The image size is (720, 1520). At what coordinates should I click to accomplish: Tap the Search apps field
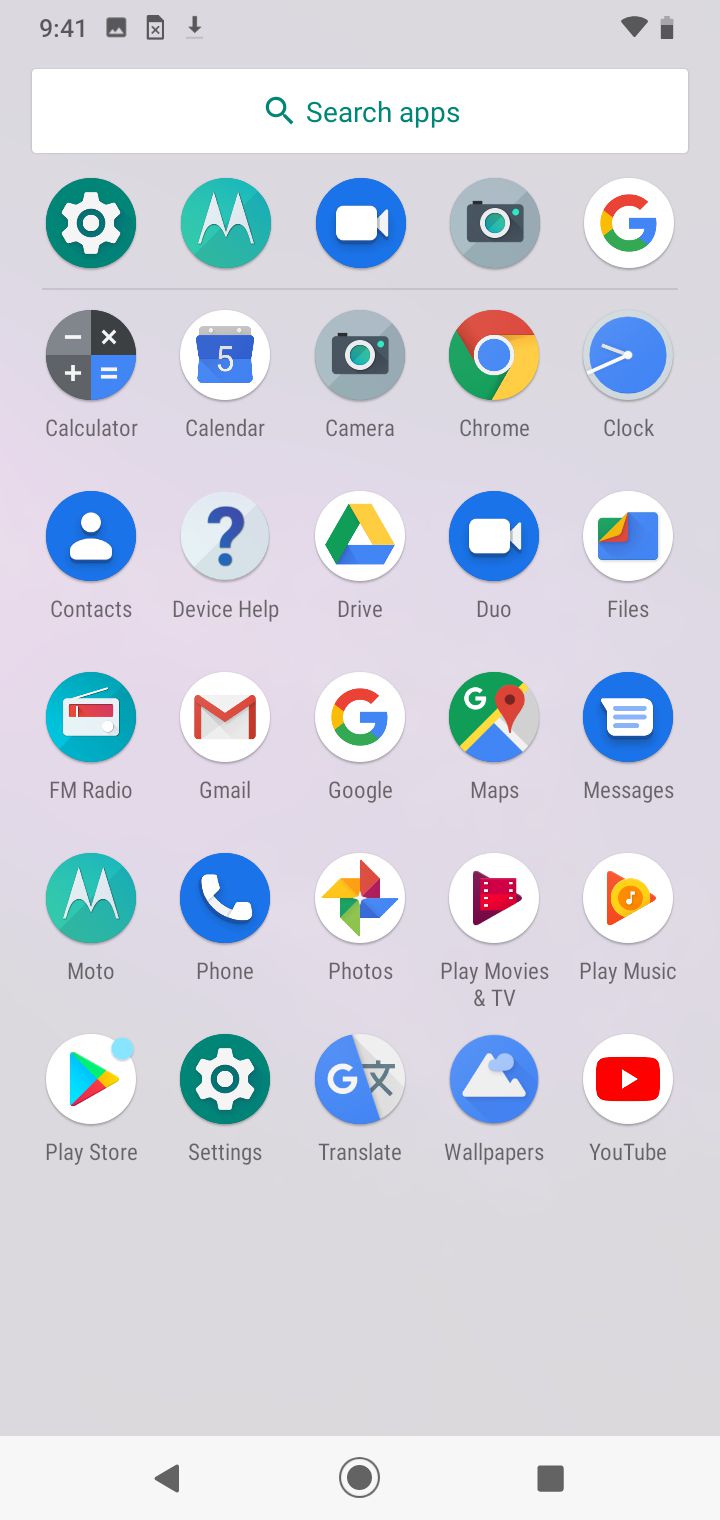coord(360,111)
